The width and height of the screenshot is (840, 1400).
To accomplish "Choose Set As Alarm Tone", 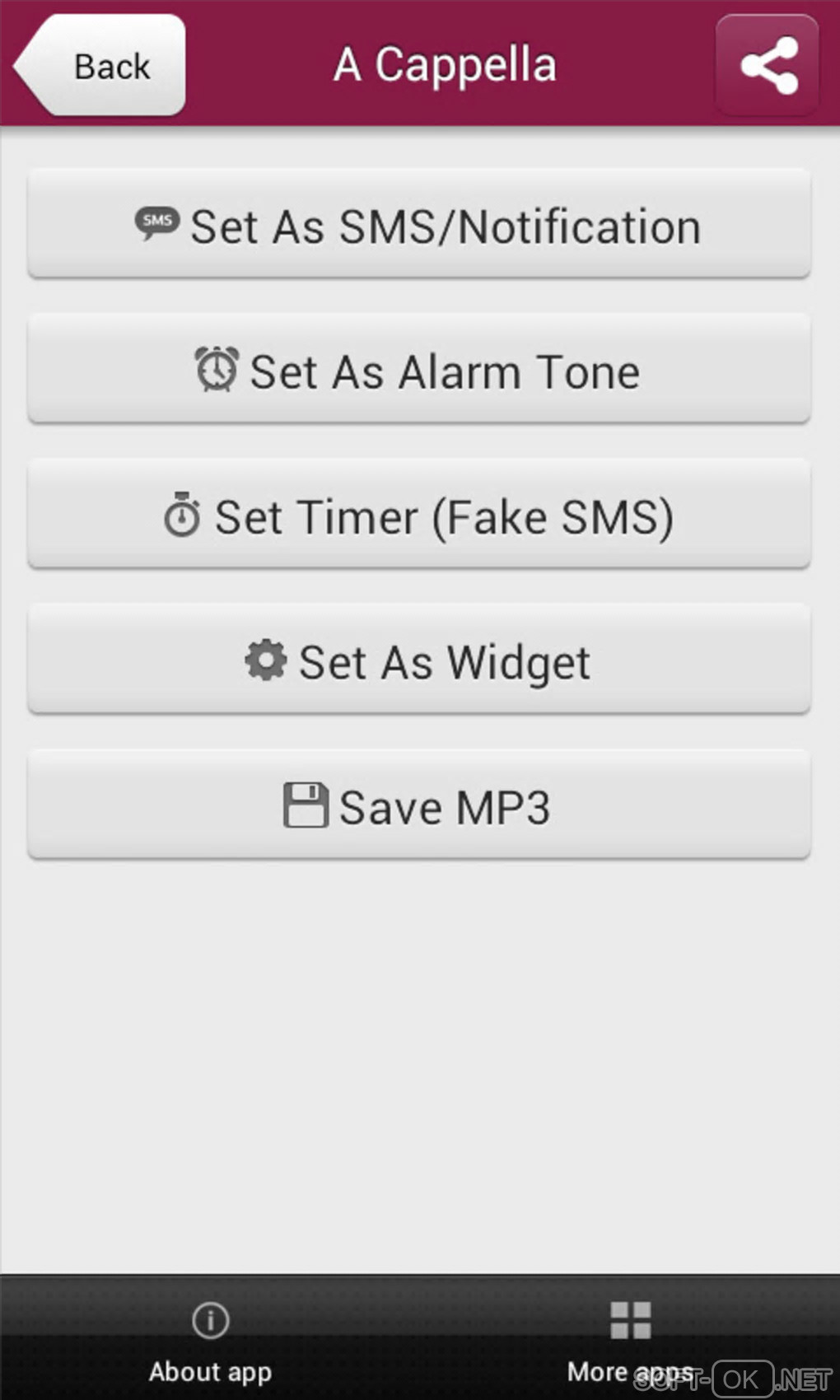I will [x=419, y=370].
